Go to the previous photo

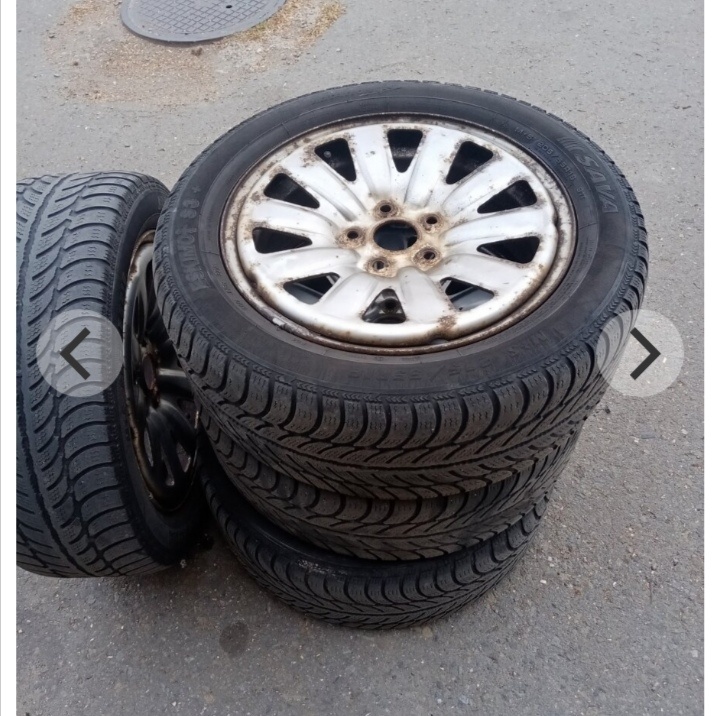coord(78,353)
